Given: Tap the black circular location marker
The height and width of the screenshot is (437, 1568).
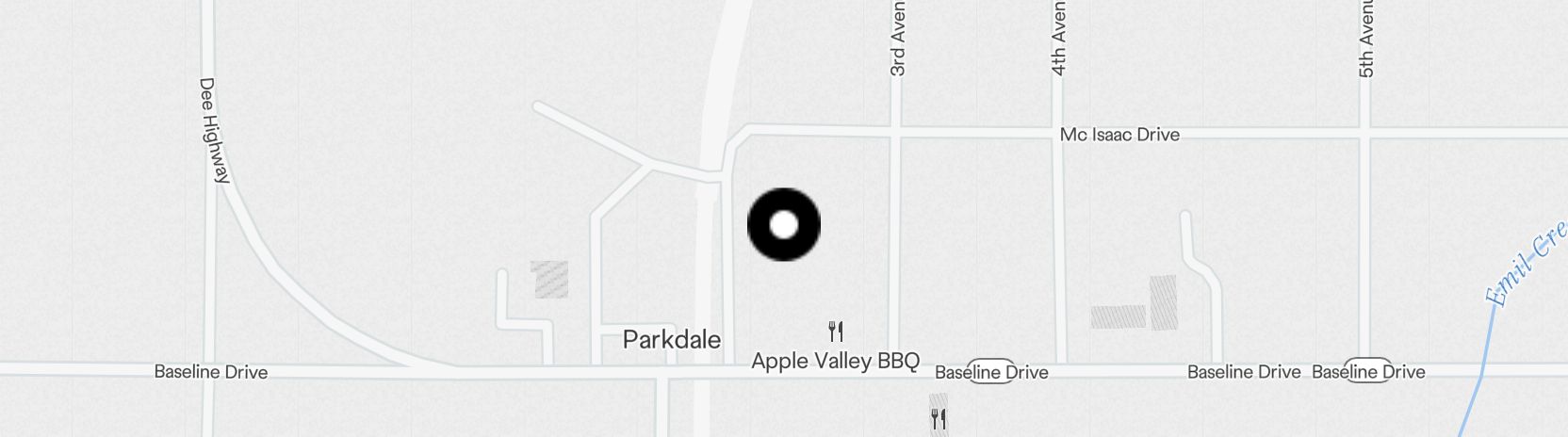Looking at the screenshot, I should [784, 225].
